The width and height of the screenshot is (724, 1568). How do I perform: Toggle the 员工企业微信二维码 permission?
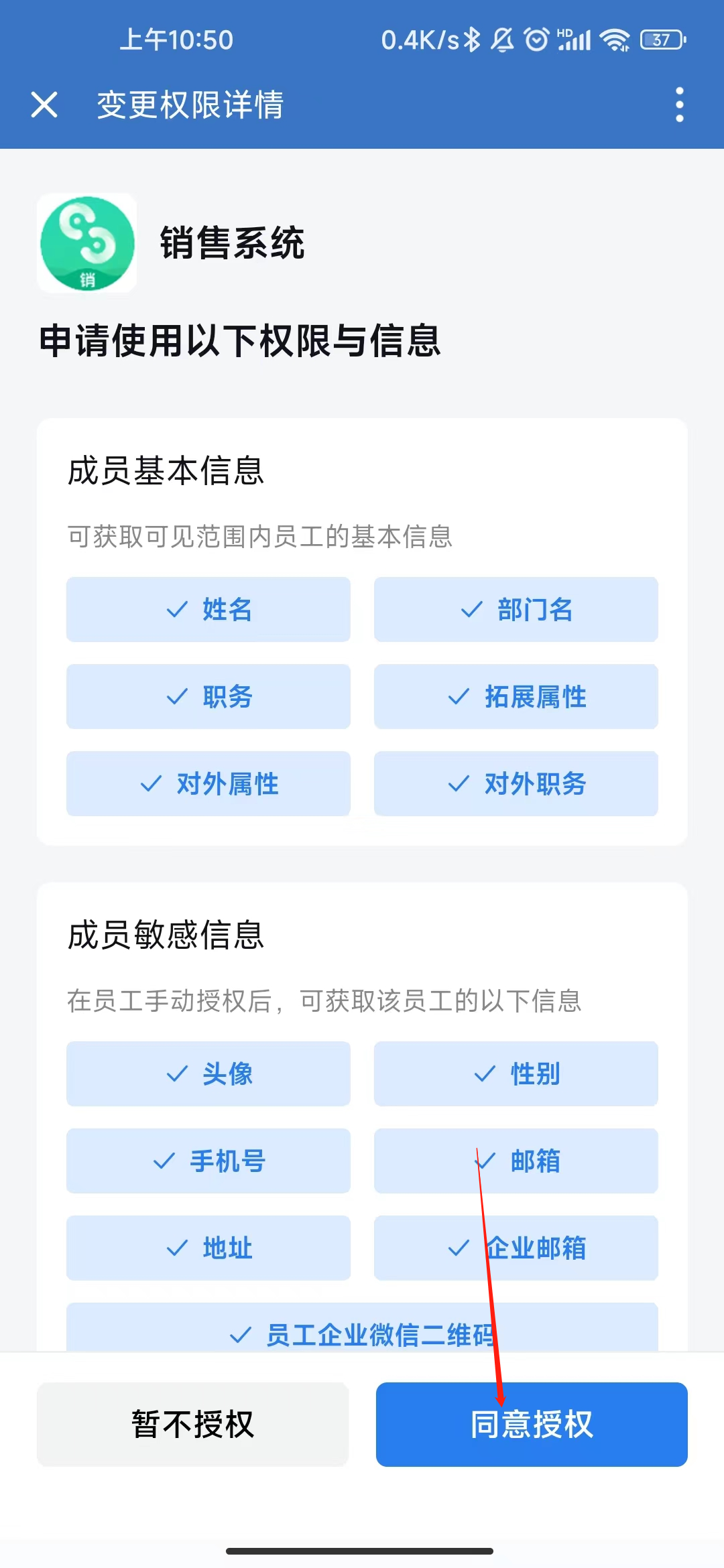[x=362, y=1327]
